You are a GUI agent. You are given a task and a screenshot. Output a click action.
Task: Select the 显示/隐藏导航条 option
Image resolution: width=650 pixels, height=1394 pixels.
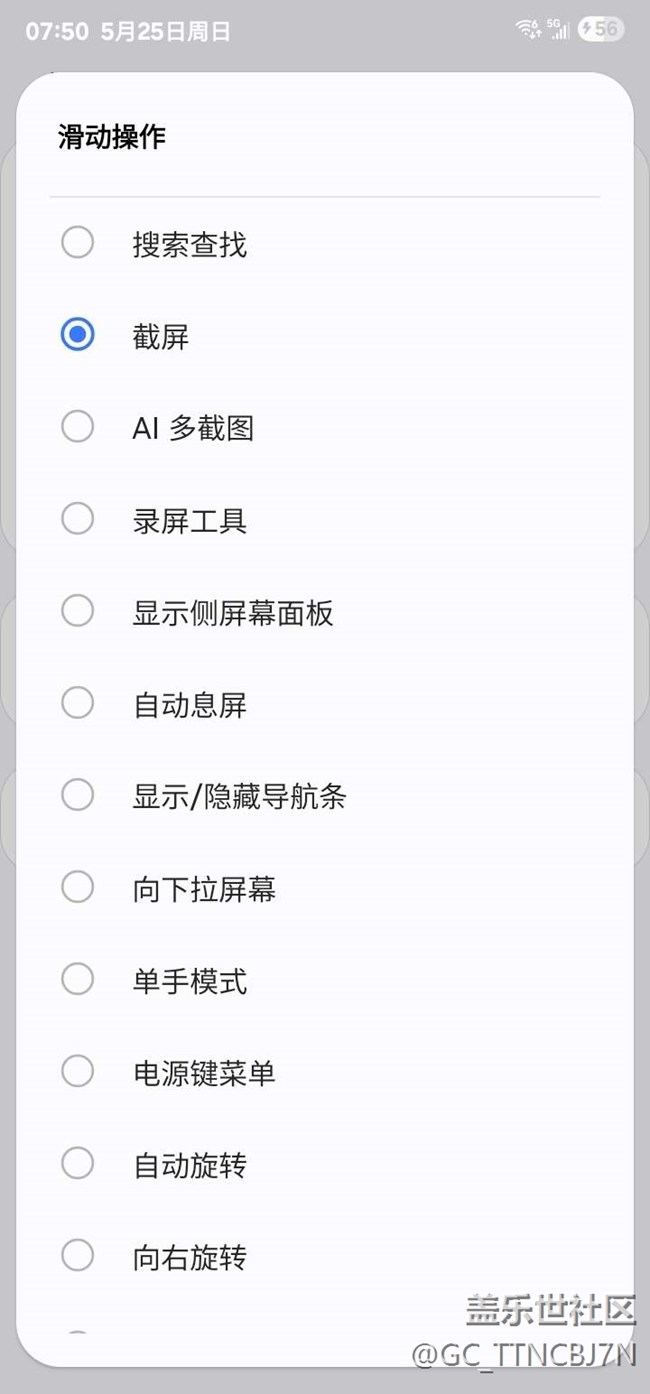pos(78,795)
